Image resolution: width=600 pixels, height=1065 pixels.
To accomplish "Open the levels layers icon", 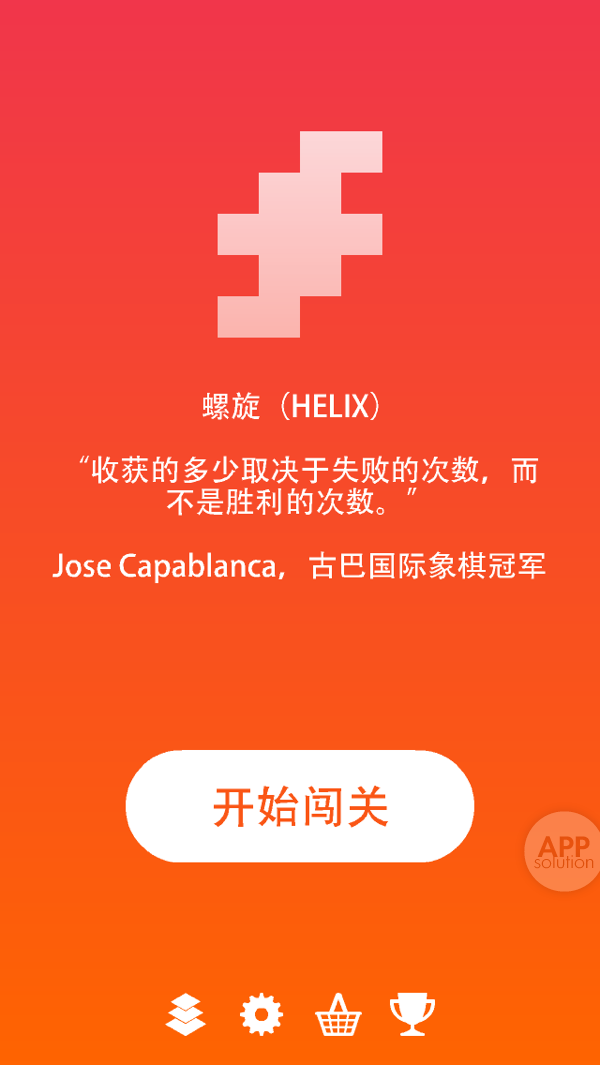I will tap(185, 1015).
